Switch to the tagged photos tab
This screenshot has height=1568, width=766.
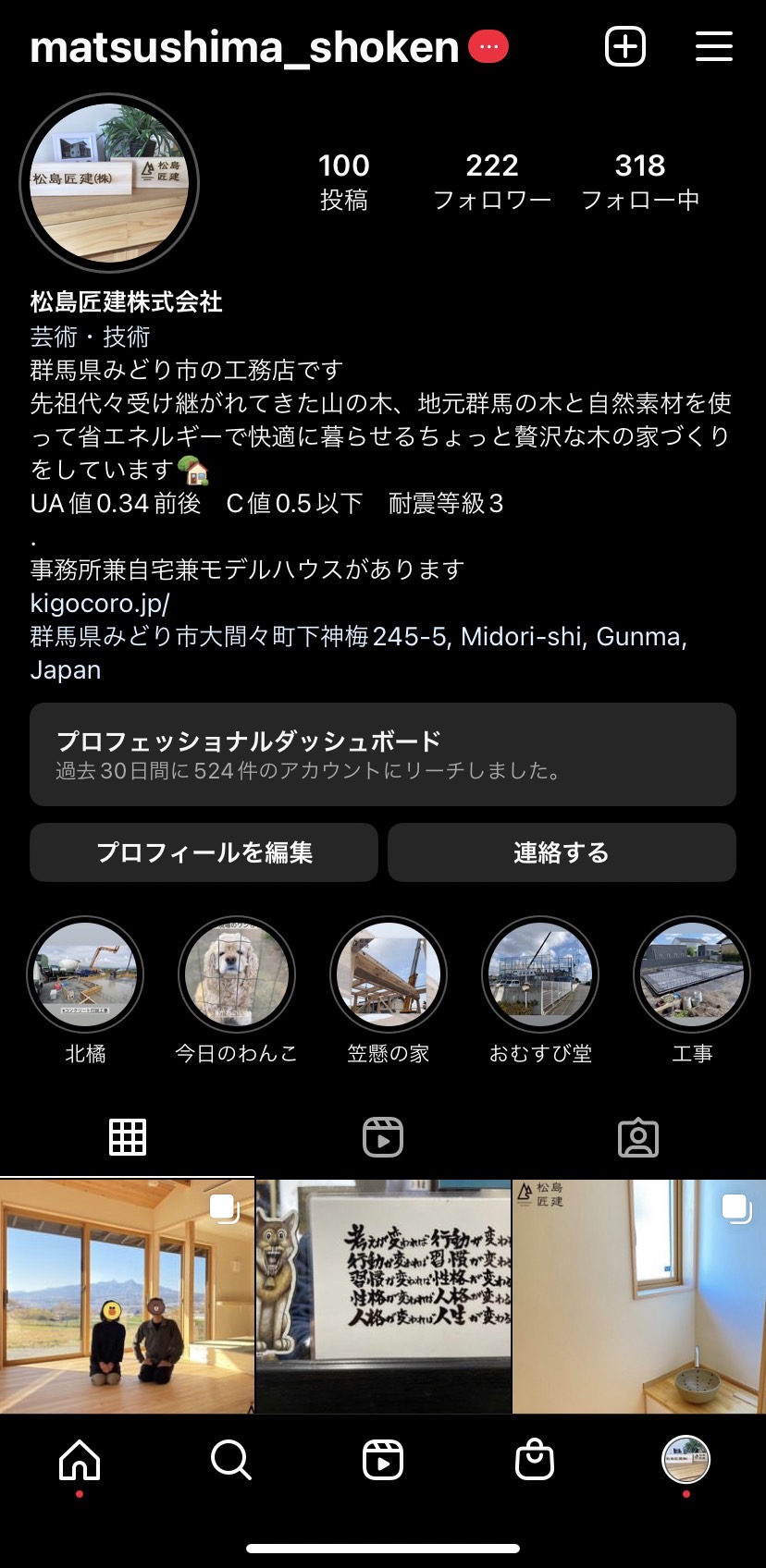[638, 1137]
